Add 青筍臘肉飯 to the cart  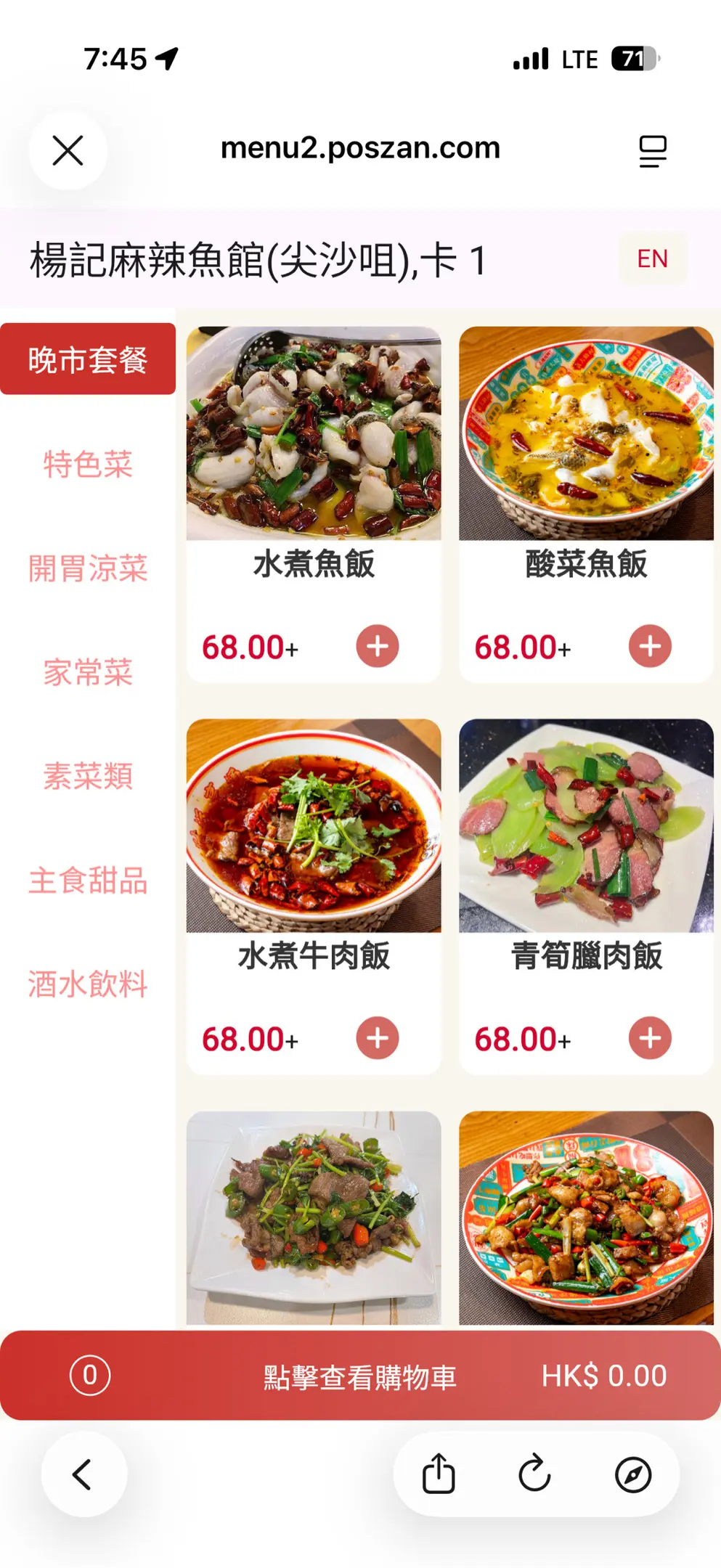tap(650, 1038)
